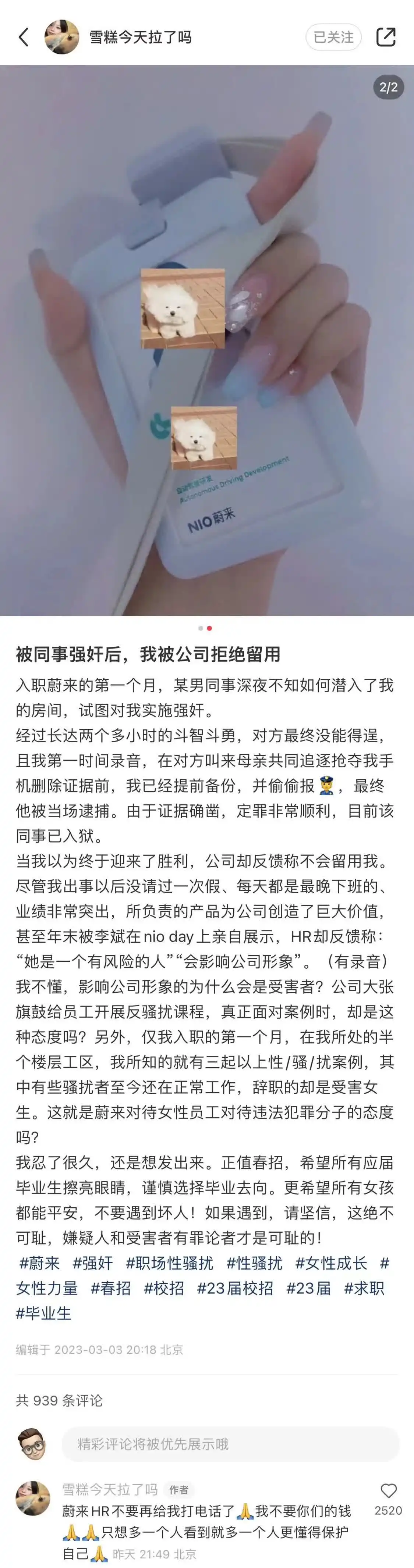Viewport: 414px width, 1568px height.
Task: Open the #毕业生 hashtag
Action: (43, 1313)
